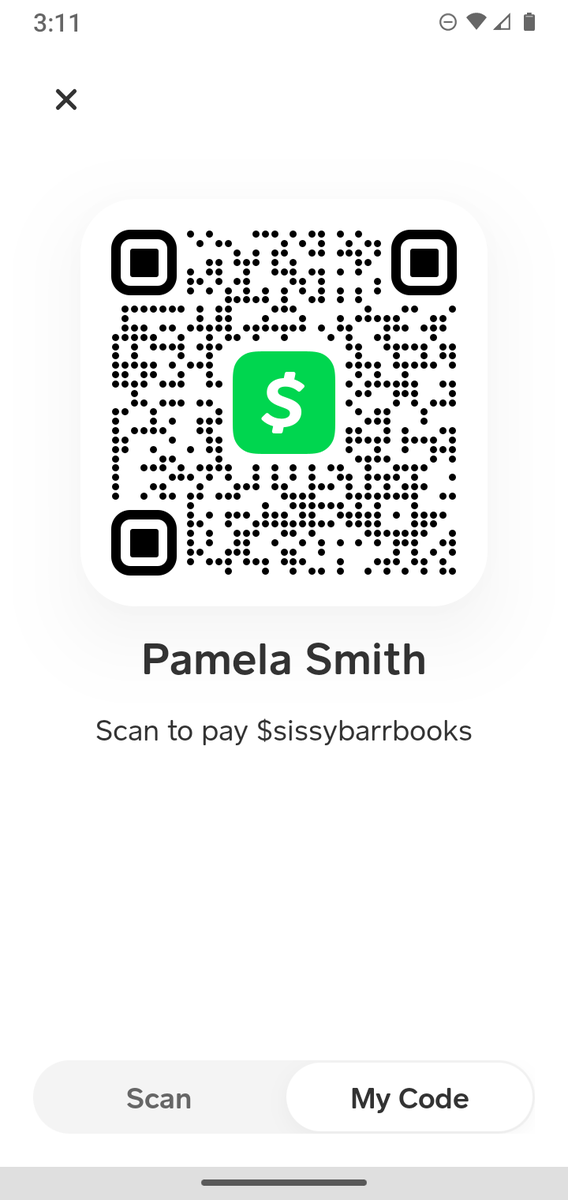Switch to the Scan tab

(x=159, y=1098)
